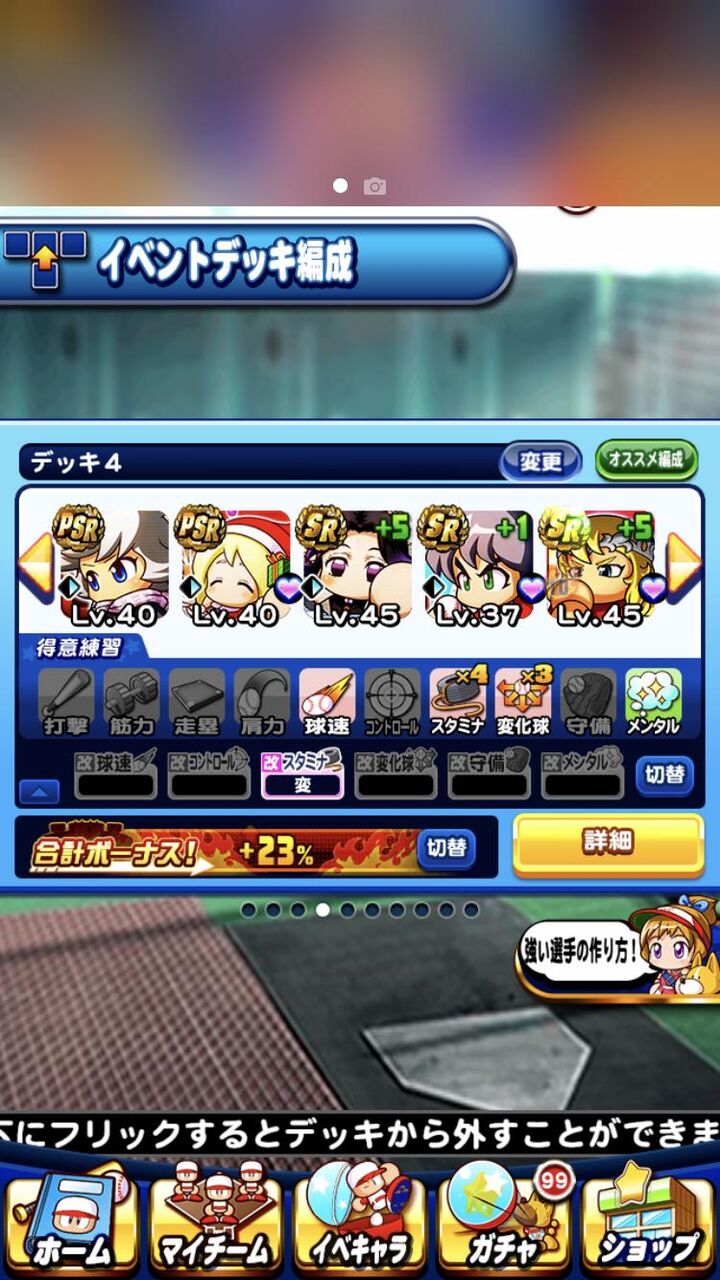Select the first PSR character Lv.40
Image resolution: width=720 pixels, height=1280 pixels.
coord(112,566)
